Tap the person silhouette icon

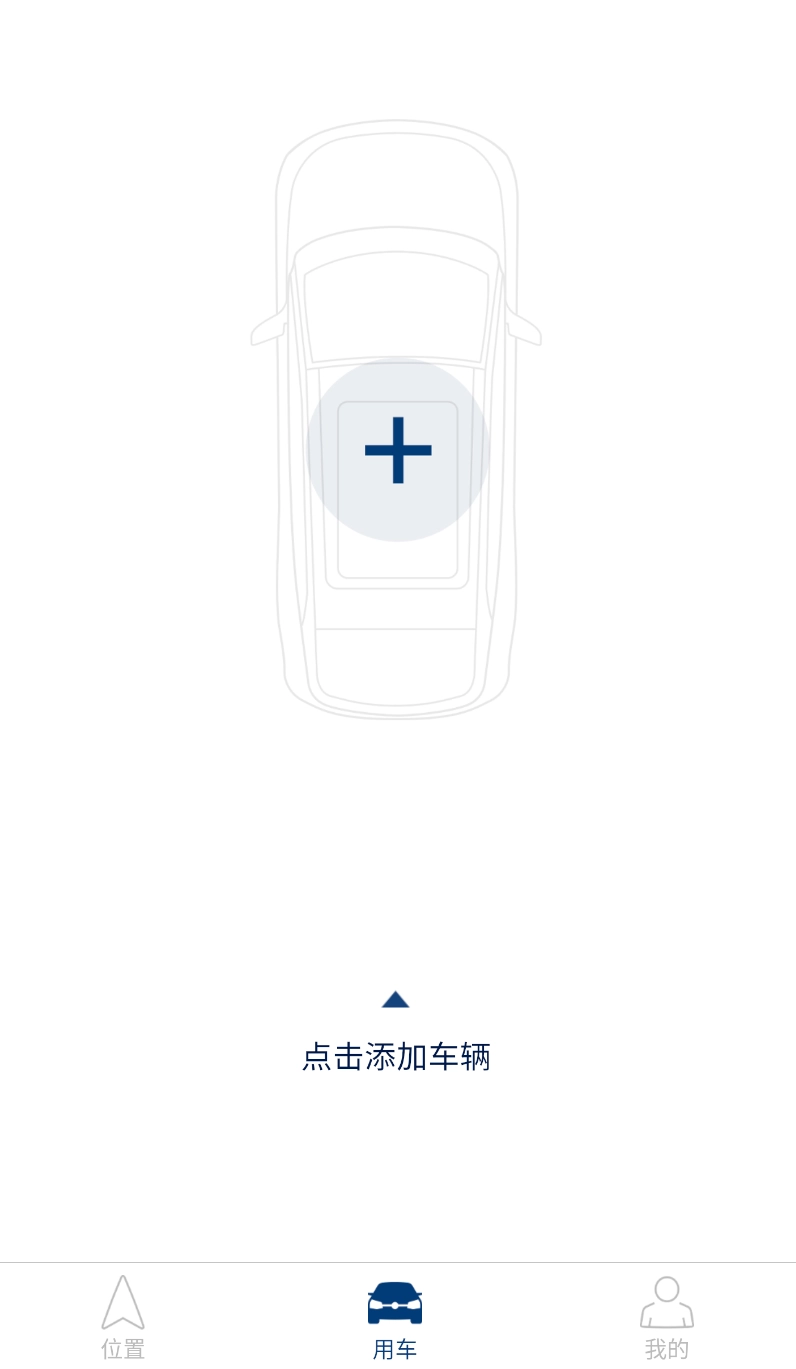click(666, 1300)
